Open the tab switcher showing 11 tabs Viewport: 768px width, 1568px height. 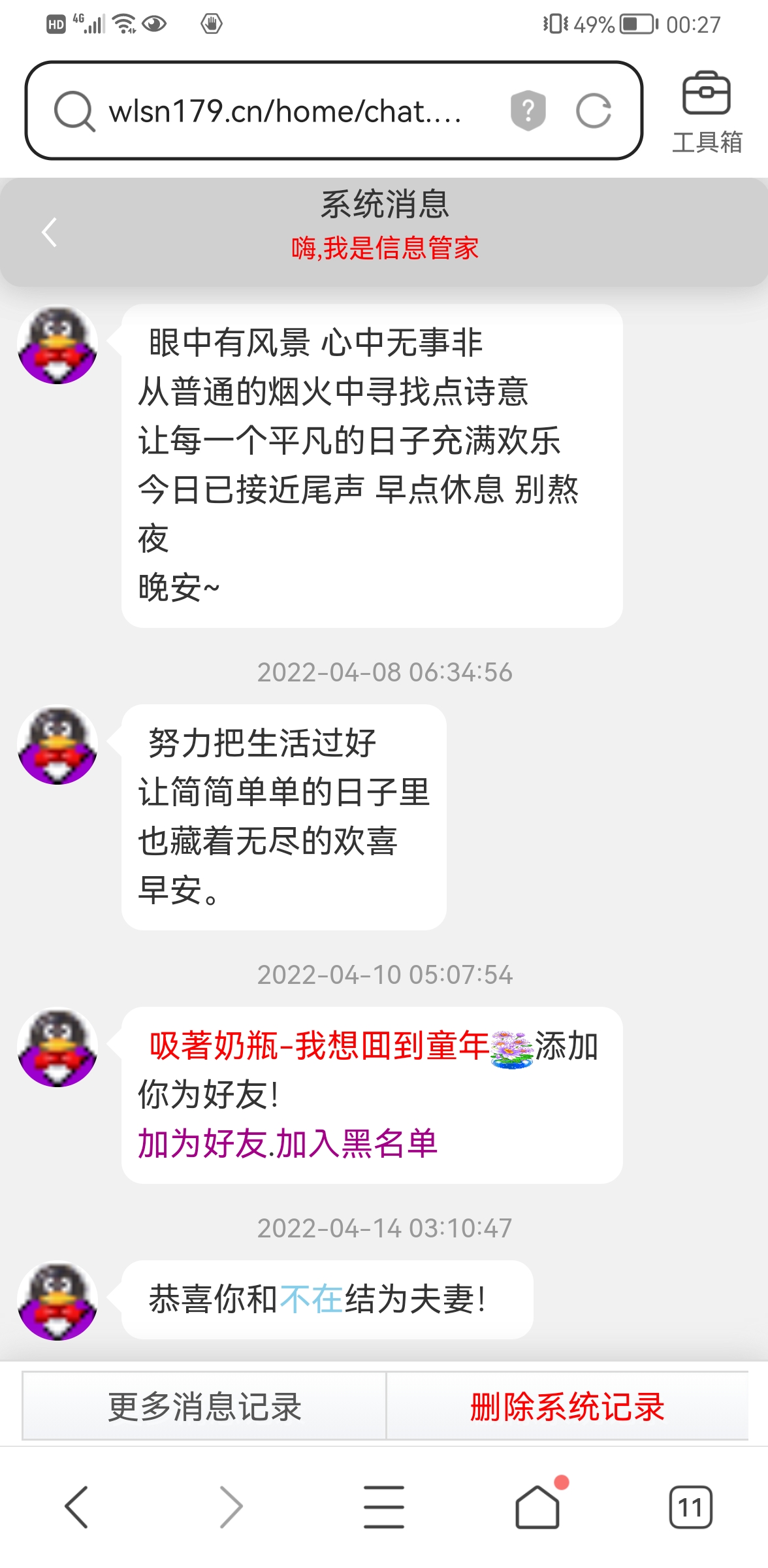[690, 1507]
